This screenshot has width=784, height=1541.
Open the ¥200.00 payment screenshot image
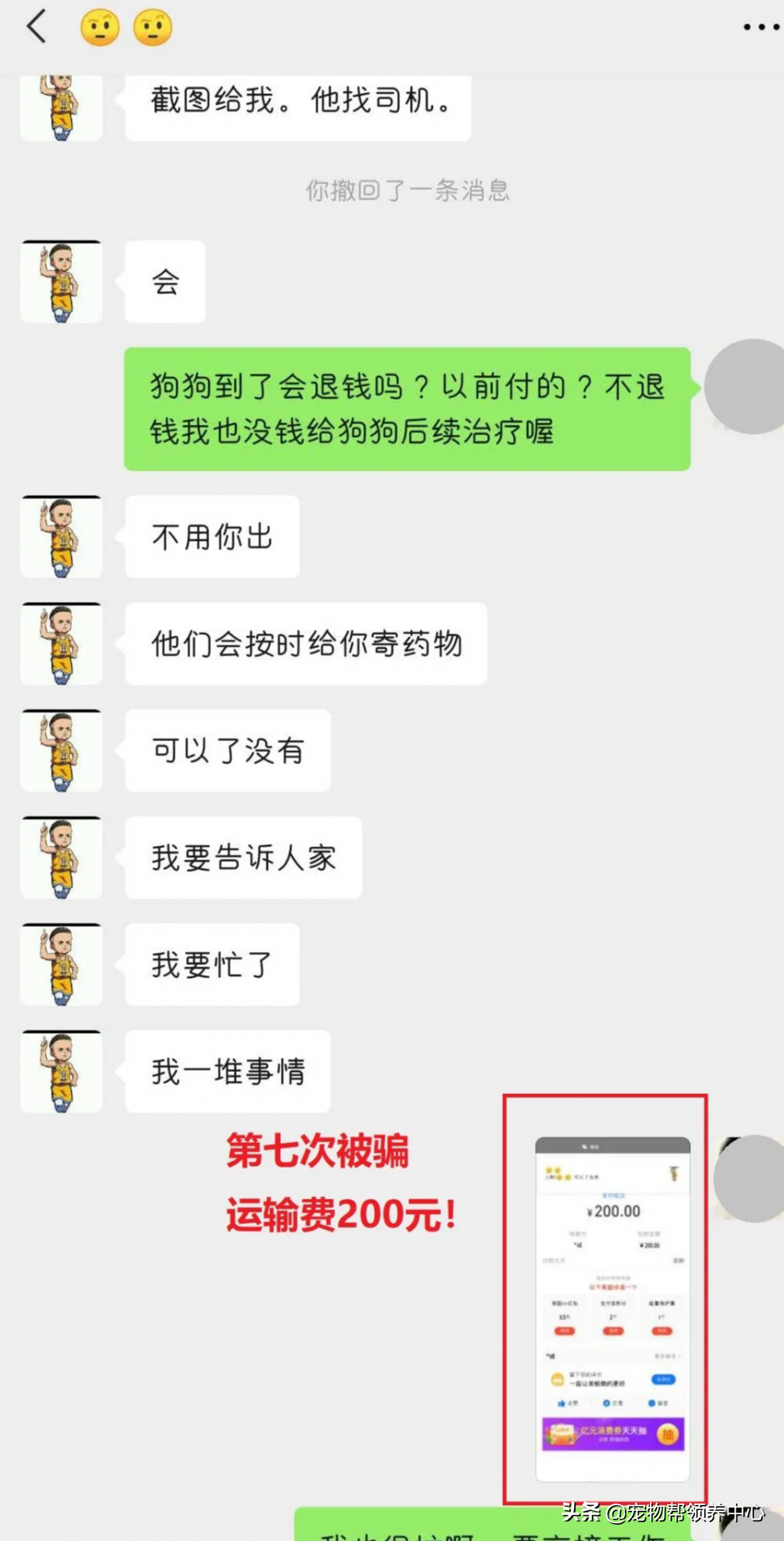[x=612, y=1307]
